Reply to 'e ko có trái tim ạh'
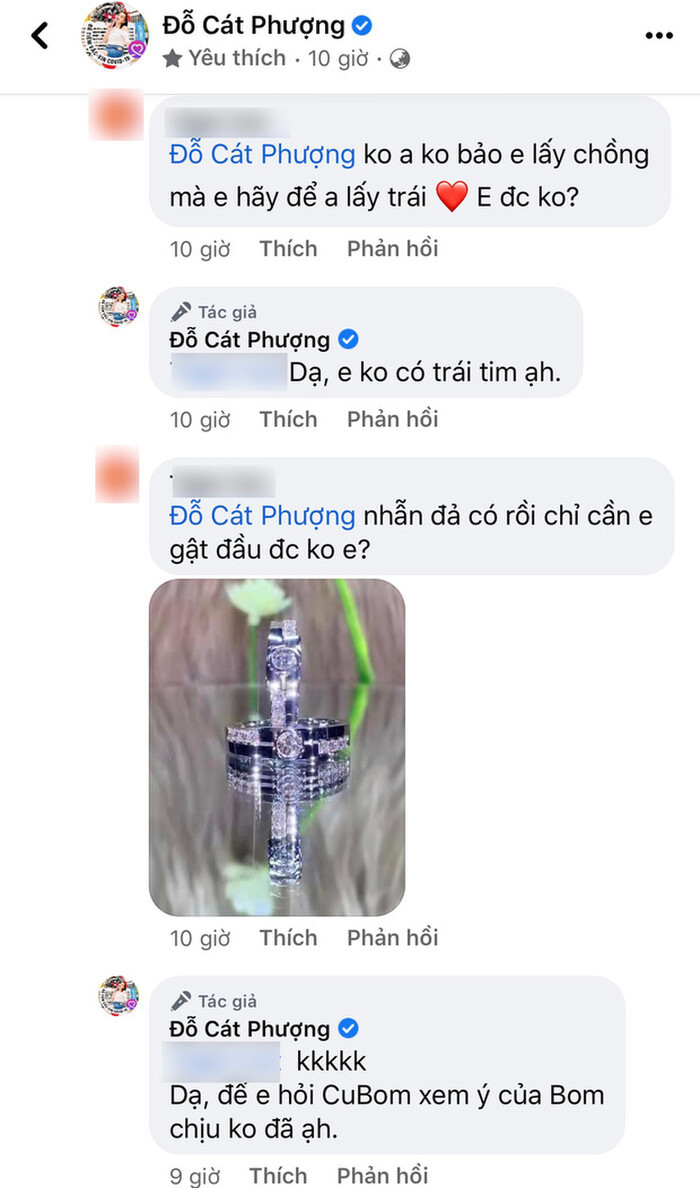Viewport: 700px width, 1188px height. coord(392,419)
